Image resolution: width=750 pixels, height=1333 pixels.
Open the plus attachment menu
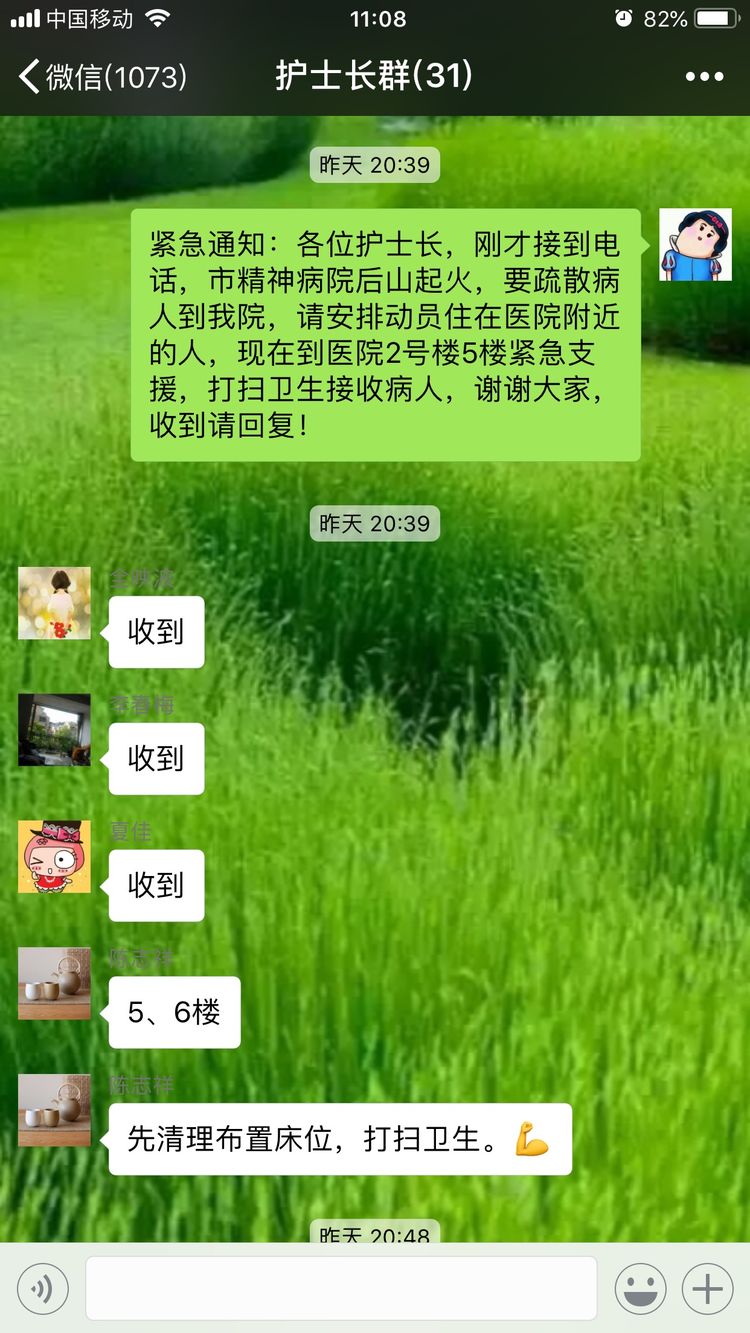(708, 1289)
